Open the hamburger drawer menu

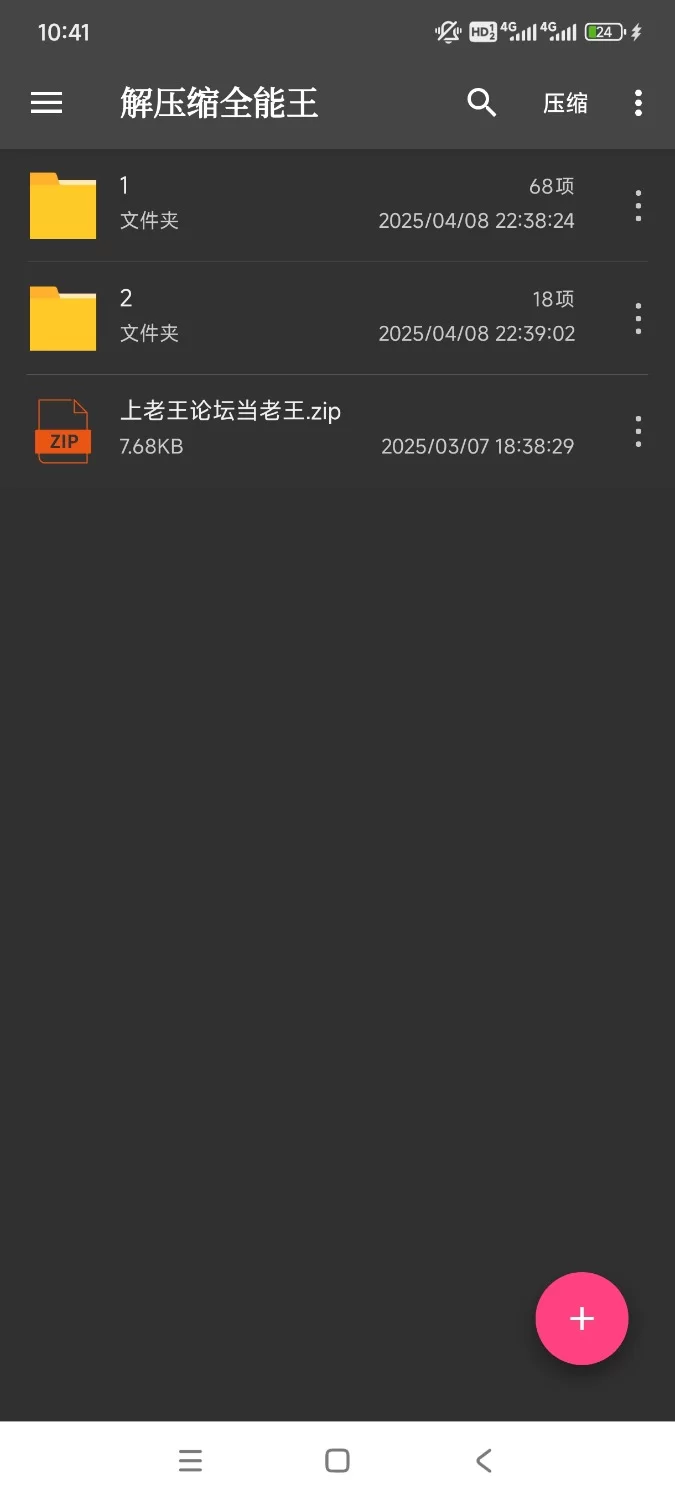tap(47, 103)
